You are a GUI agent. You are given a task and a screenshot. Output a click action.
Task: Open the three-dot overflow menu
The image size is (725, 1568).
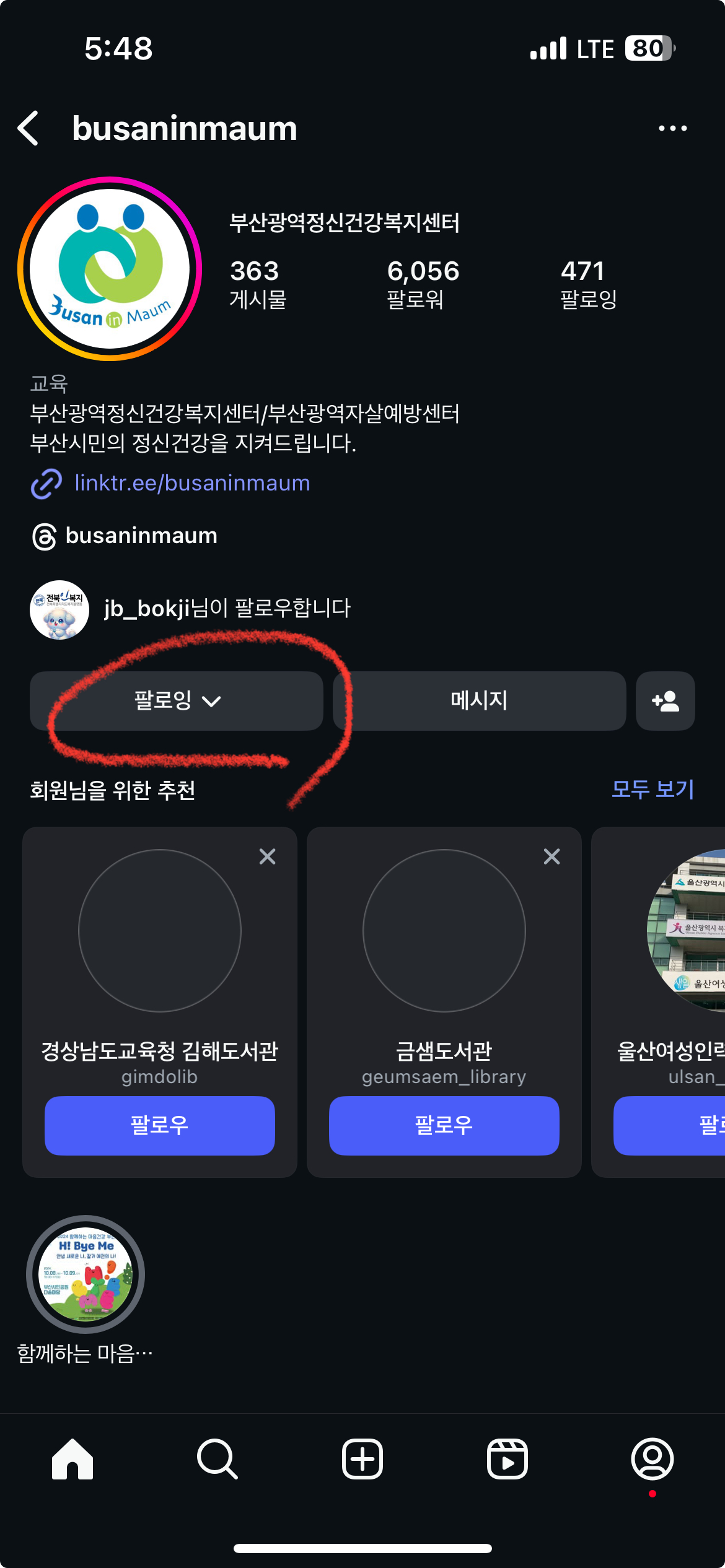click(x=672, y=129)
